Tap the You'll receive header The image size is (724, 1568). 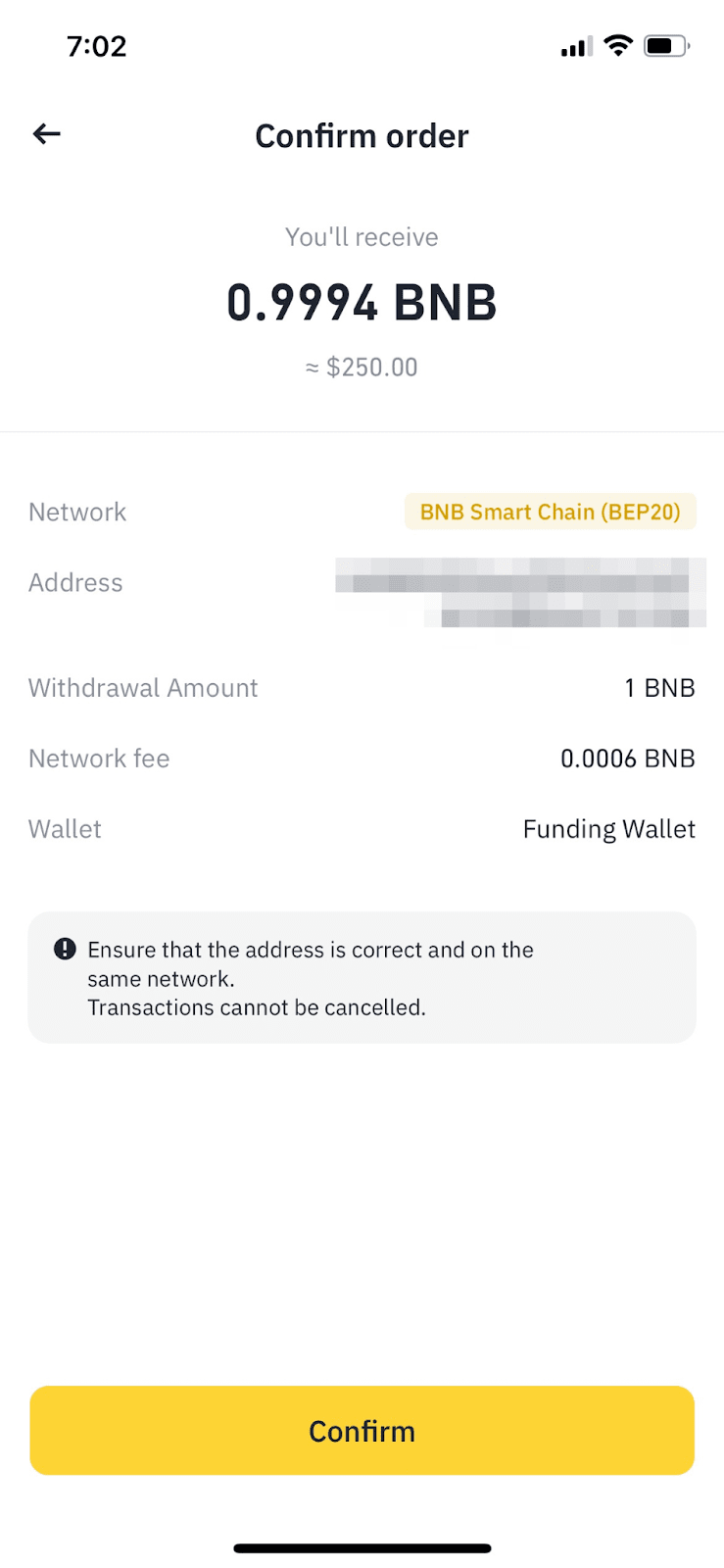pyautogui.click(x=362, y=236)
